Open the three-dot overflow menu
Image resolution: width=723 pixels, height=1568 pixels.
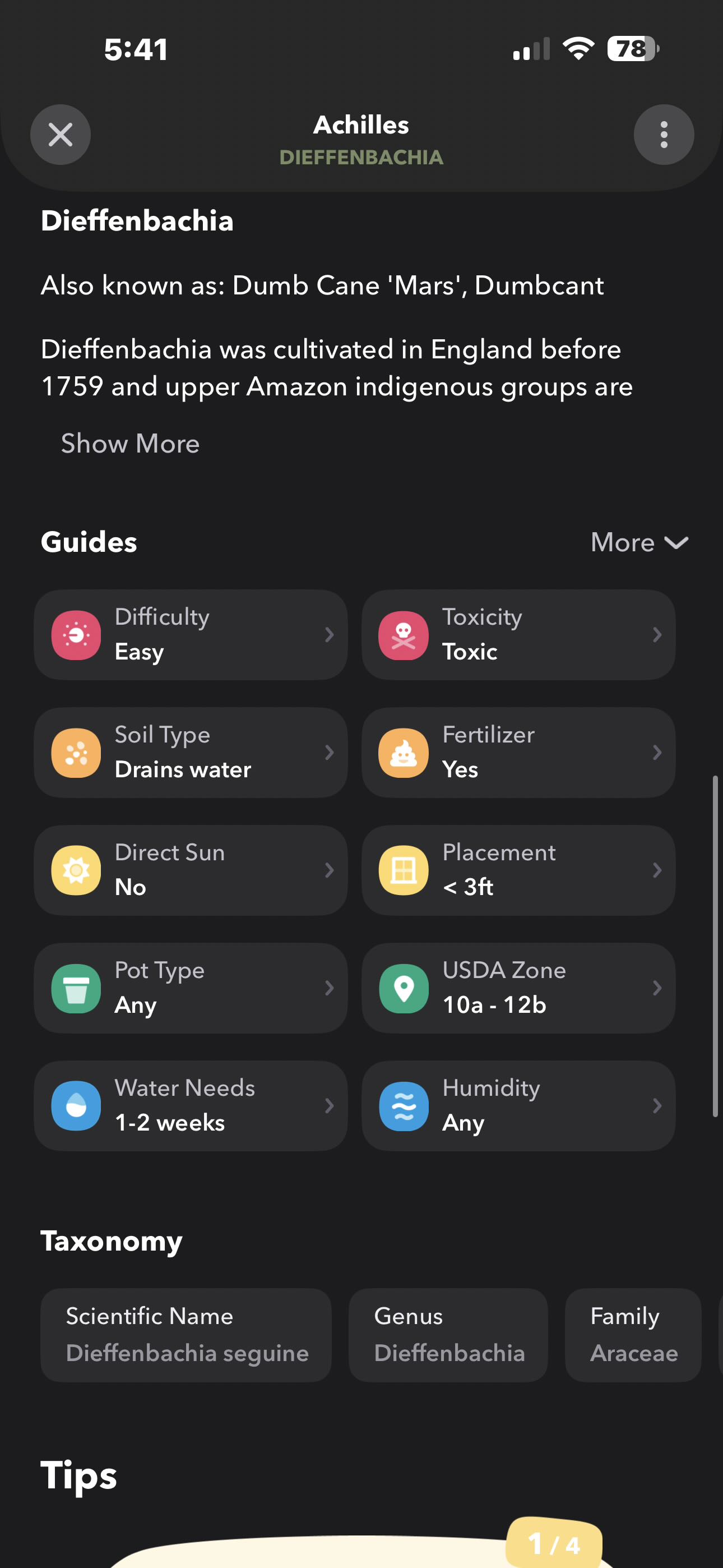click(x=664, y=135)
